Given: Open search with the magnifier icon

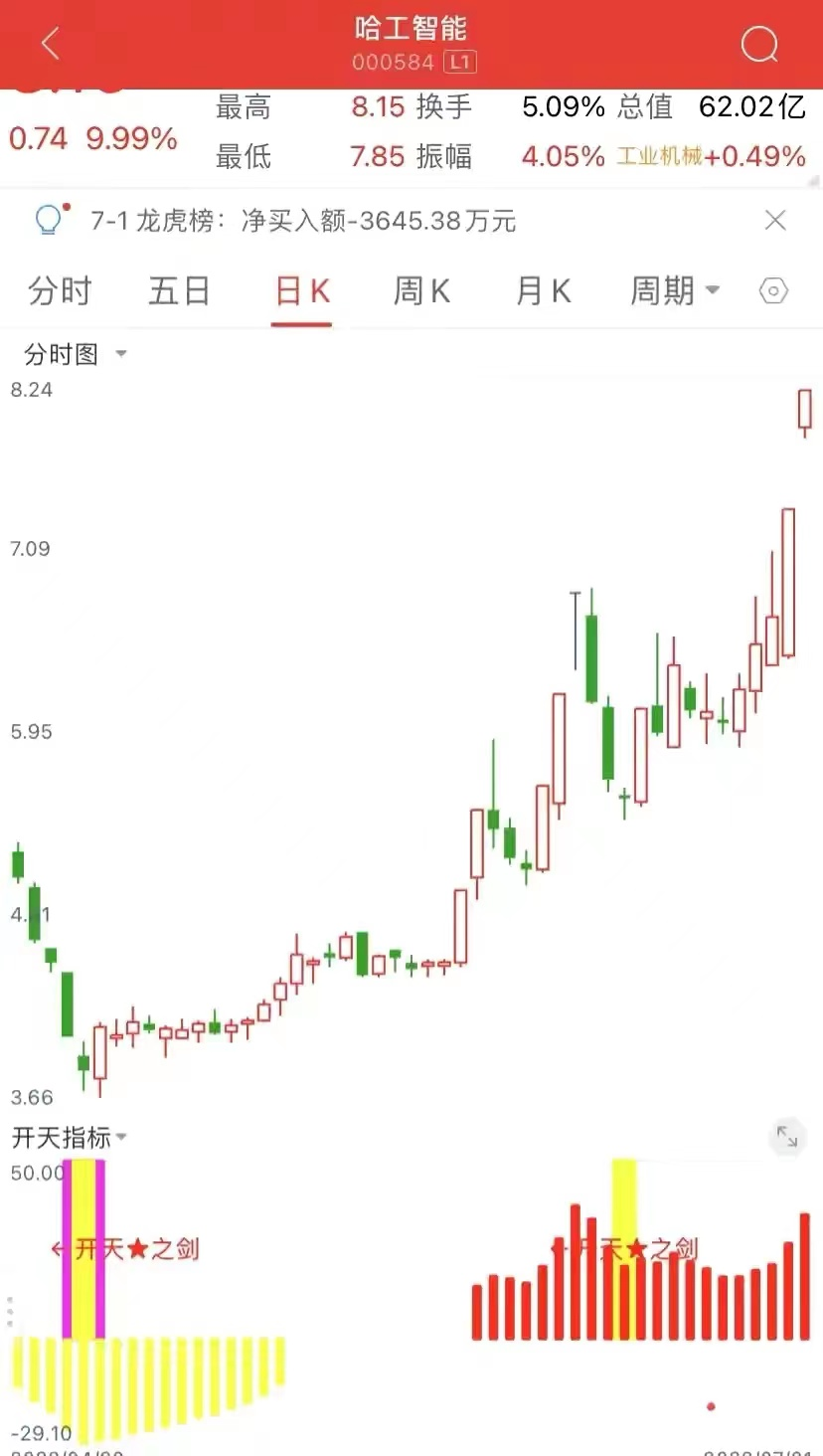Looking at the screenshot, I should (x=758, y=44).
